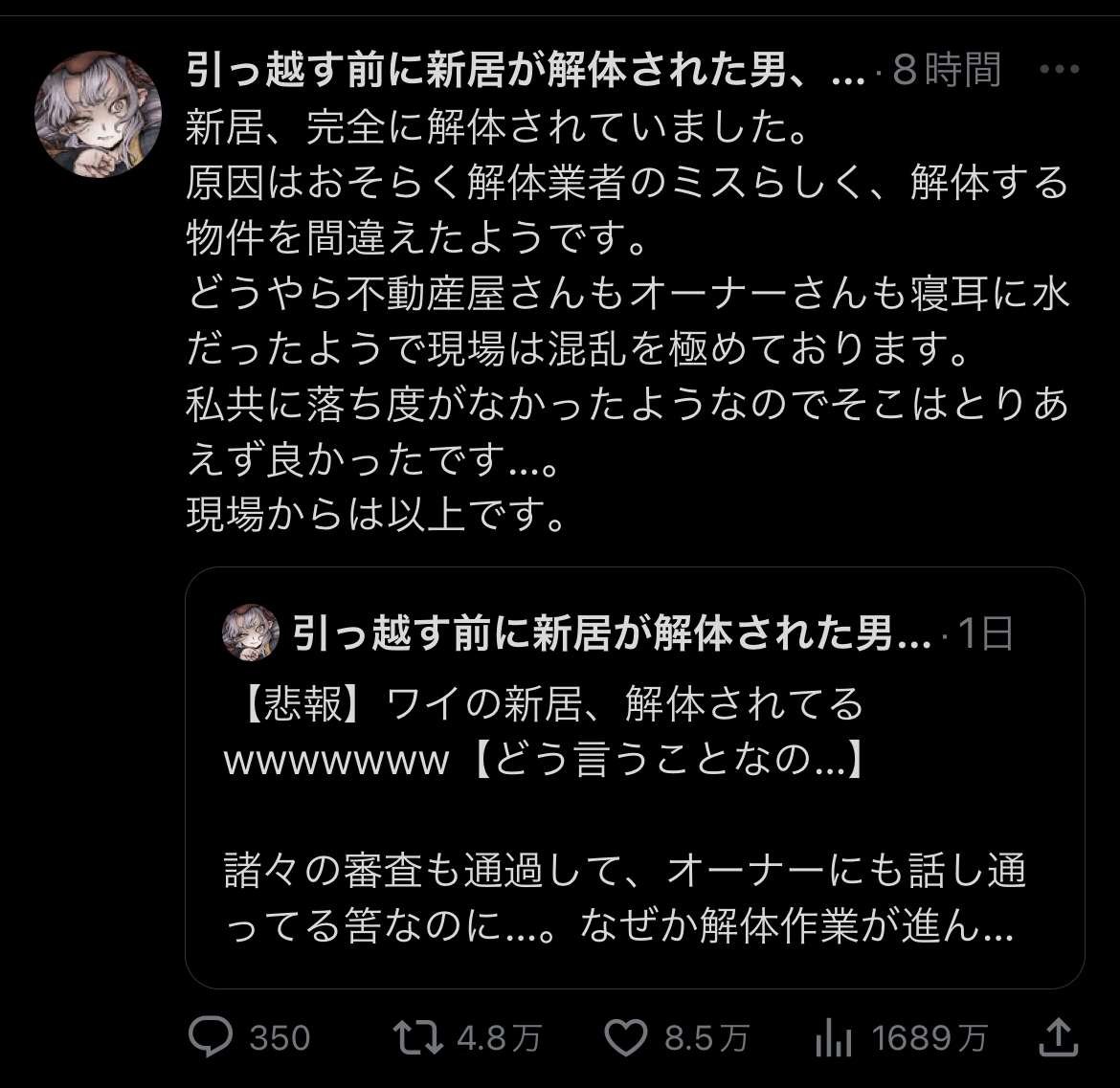Retweet the post with 4.8万 reposts
1120x1088 pixels.
pos(418,1037)
